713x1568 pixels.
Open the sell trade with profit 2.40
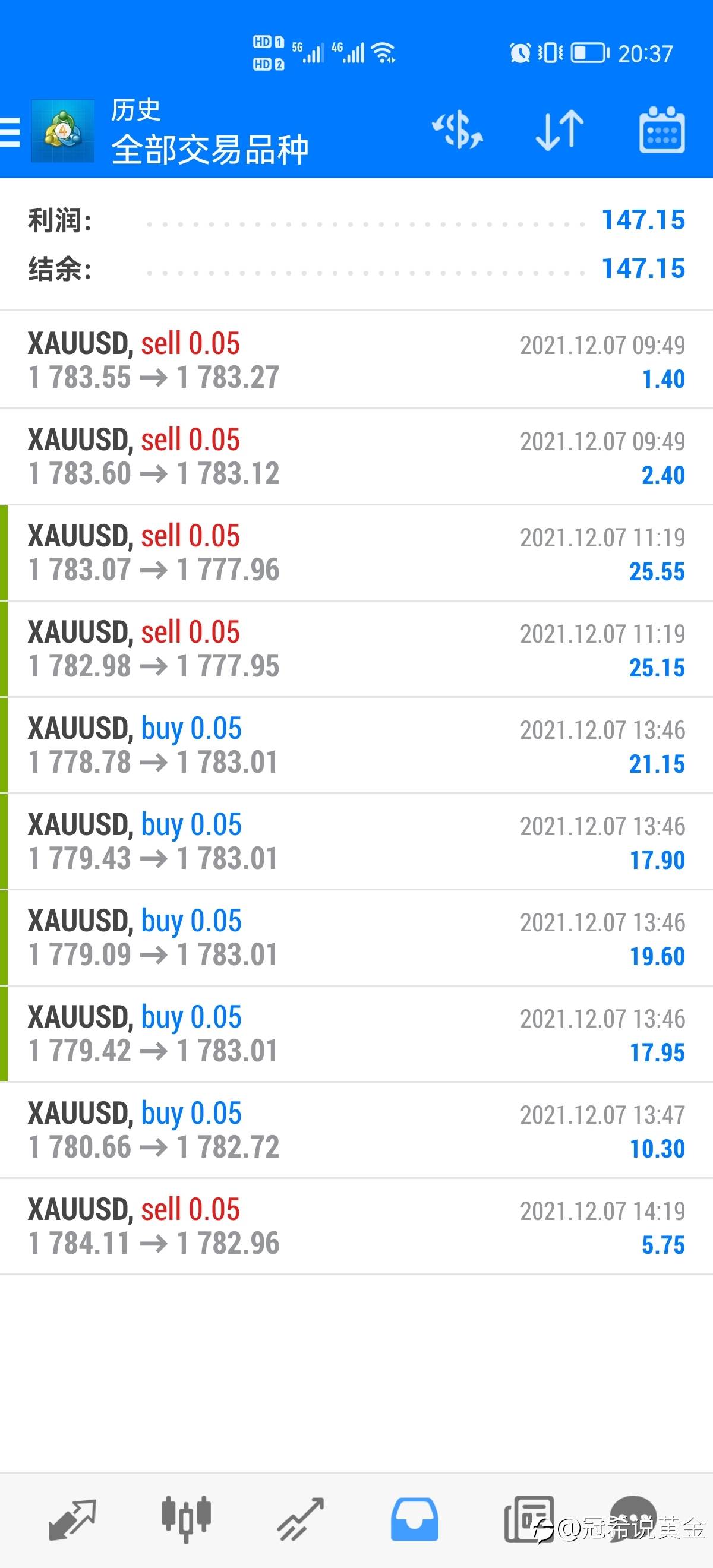coord(356,456)
